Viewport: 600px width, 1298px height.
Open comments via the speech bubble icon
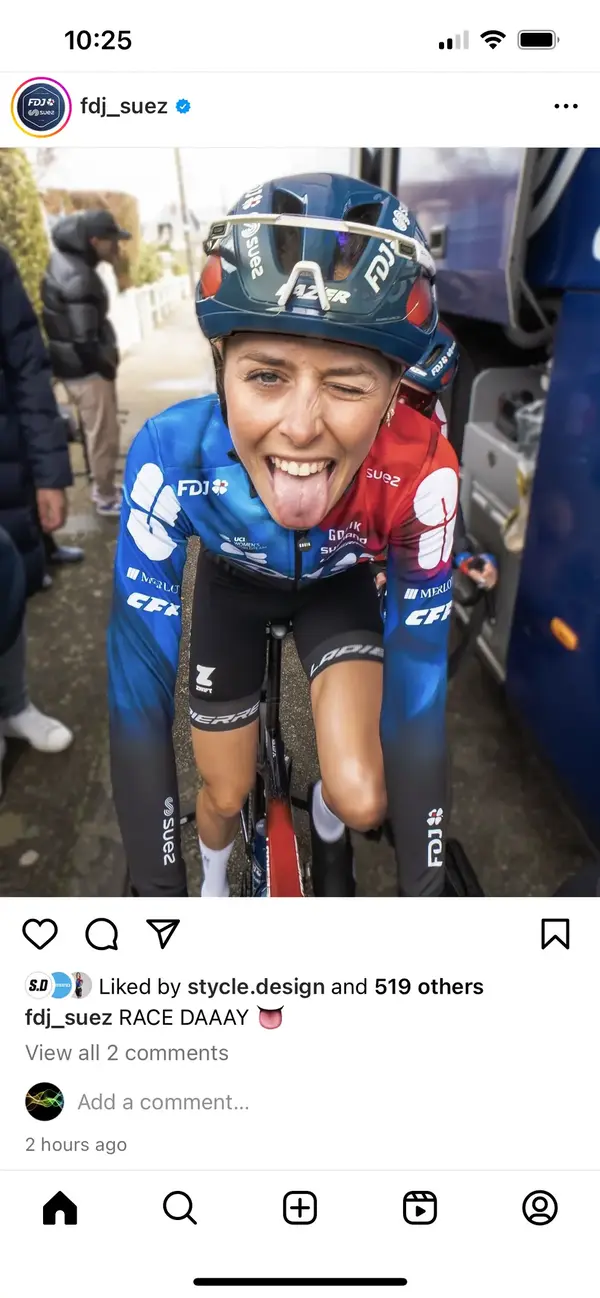(x=101, y=934)
